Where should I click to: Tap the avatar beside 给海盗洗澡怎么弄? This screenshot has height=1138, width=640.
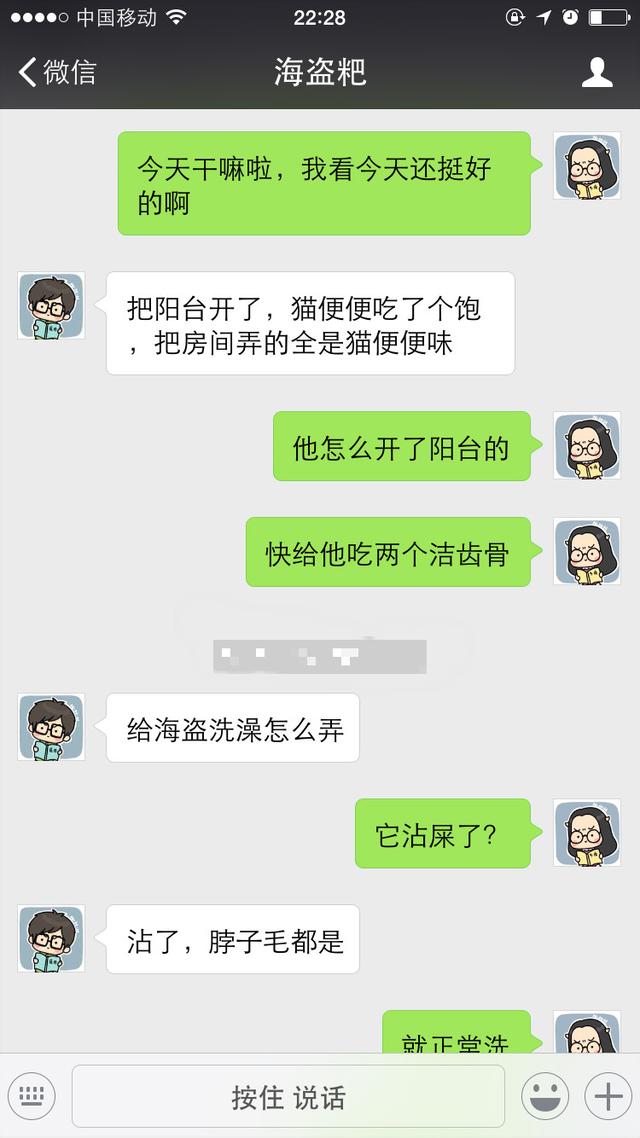(x=51, y=727)
